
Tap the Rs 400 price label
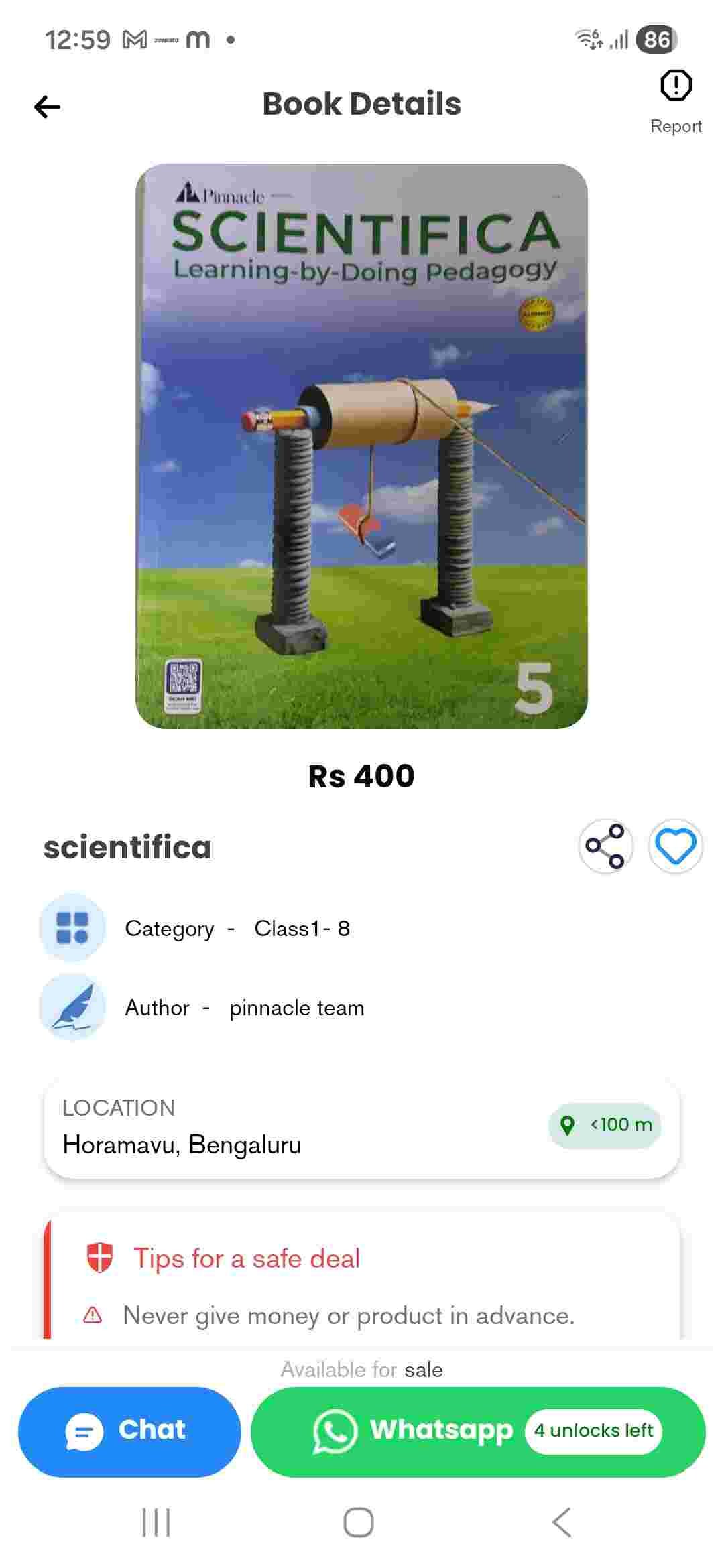click(362, 776)
